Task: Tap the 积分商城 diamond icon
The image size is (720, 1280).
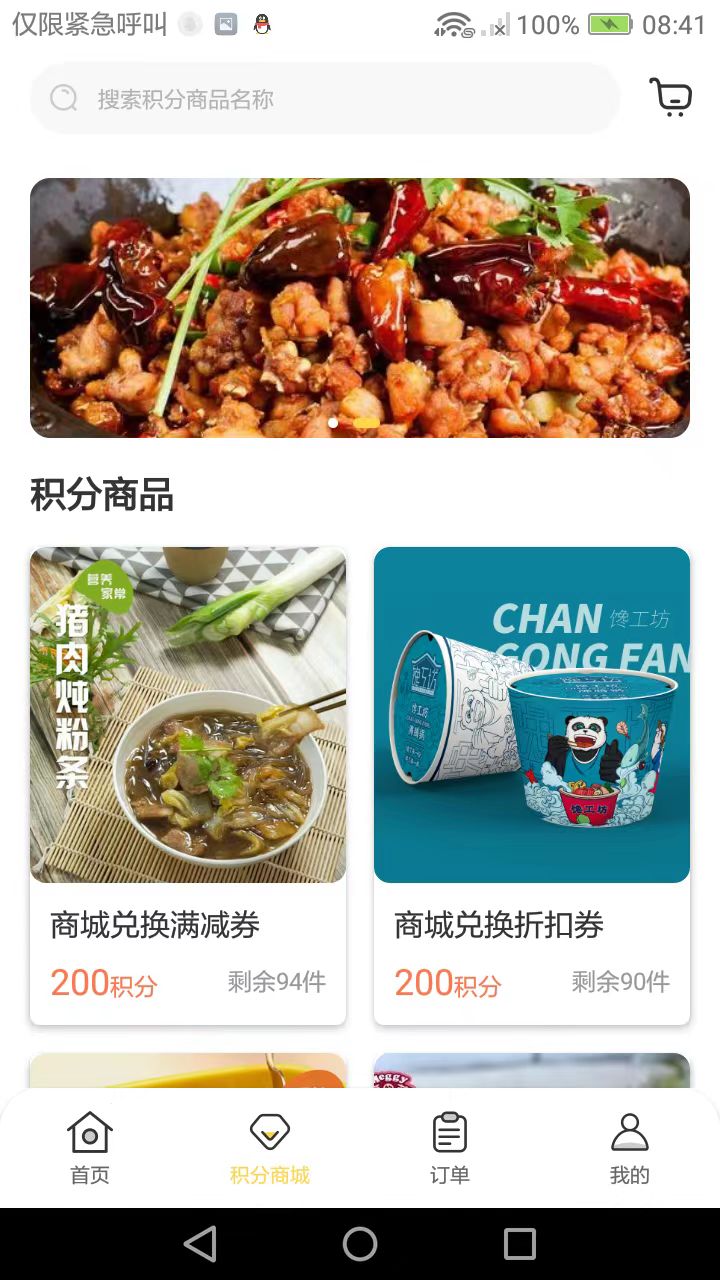Action: click(x=269, y=1132)
